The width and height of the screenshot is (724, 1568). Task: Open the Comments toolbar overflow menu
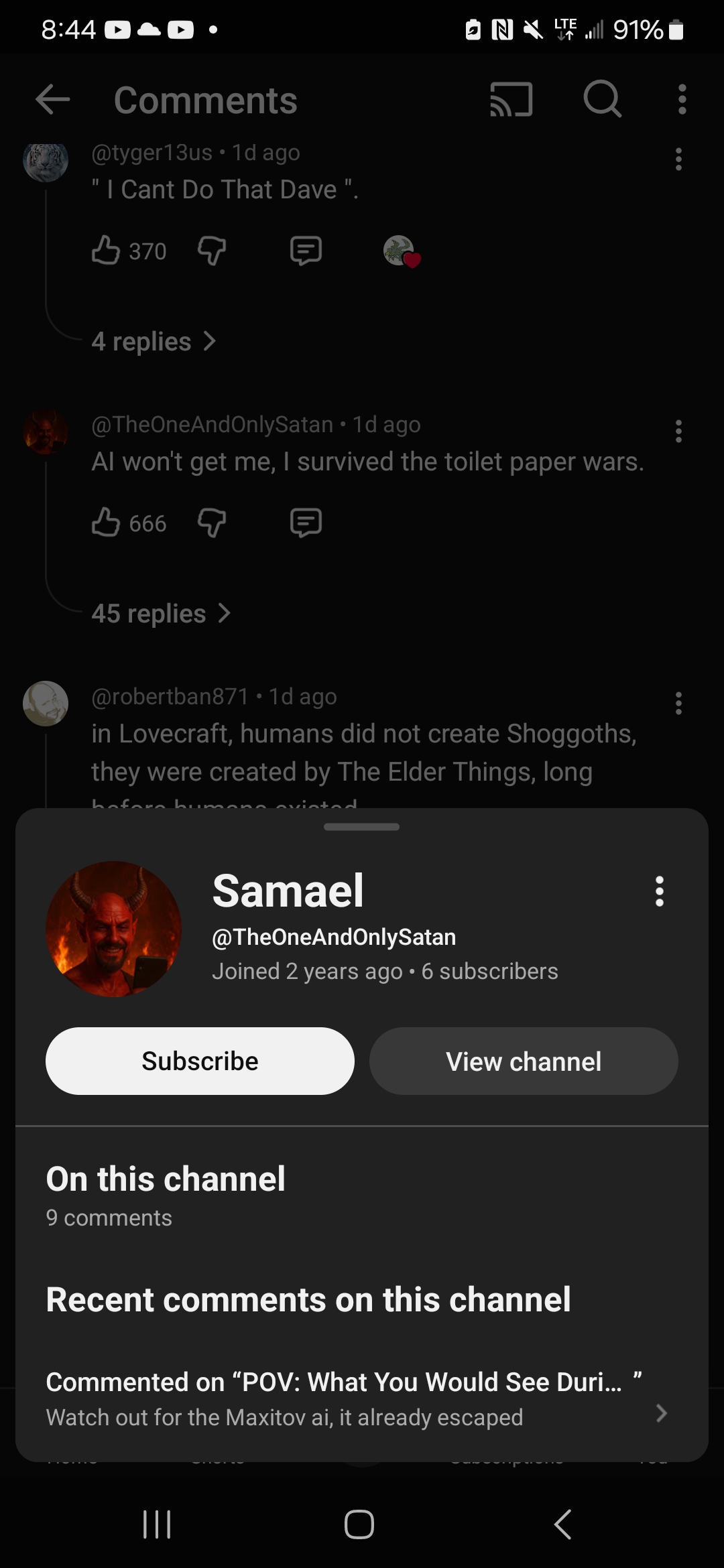tap(682, 100)
